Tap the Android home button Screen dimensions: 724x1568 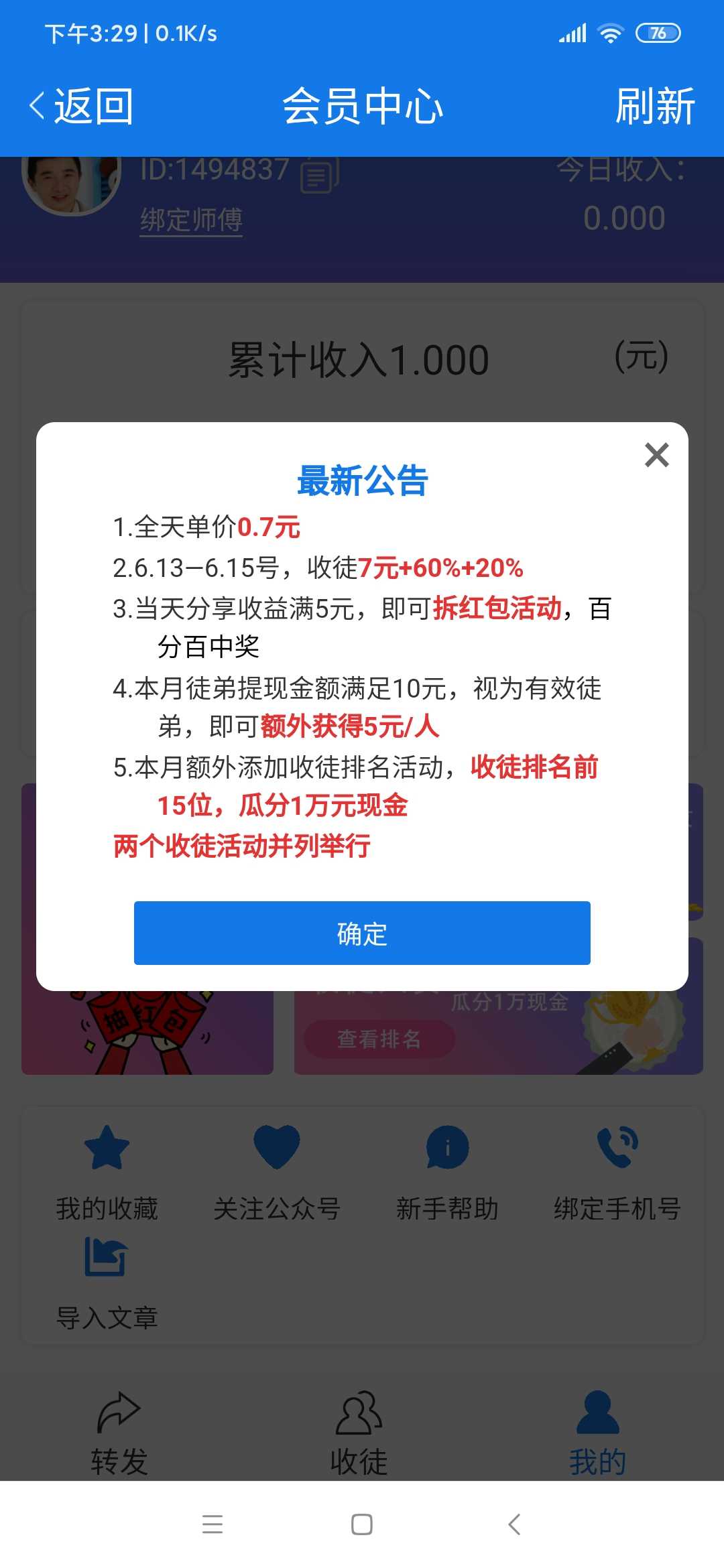[x=362, y=1524]
